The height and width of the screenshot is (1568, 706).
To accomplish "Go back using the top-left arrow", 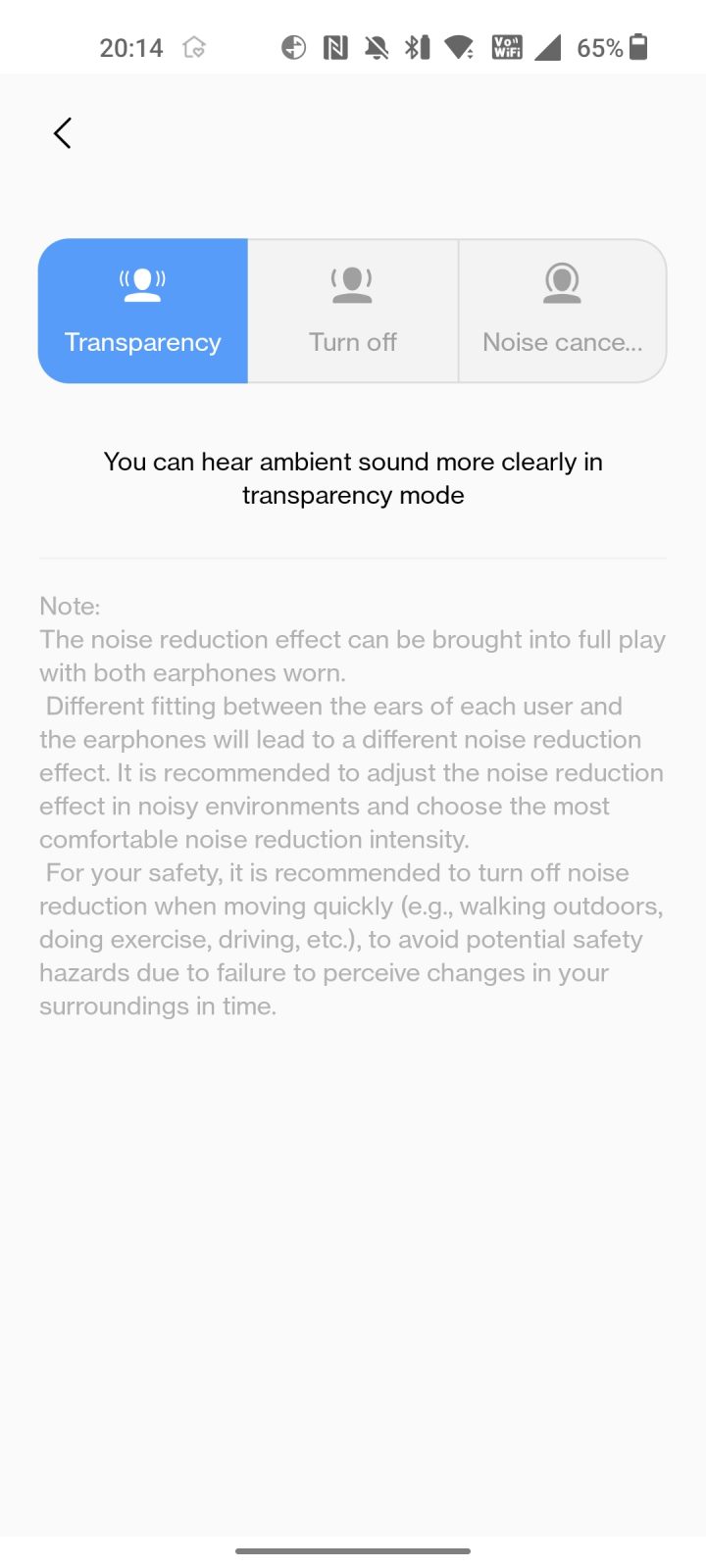I will tap(63, 133).
